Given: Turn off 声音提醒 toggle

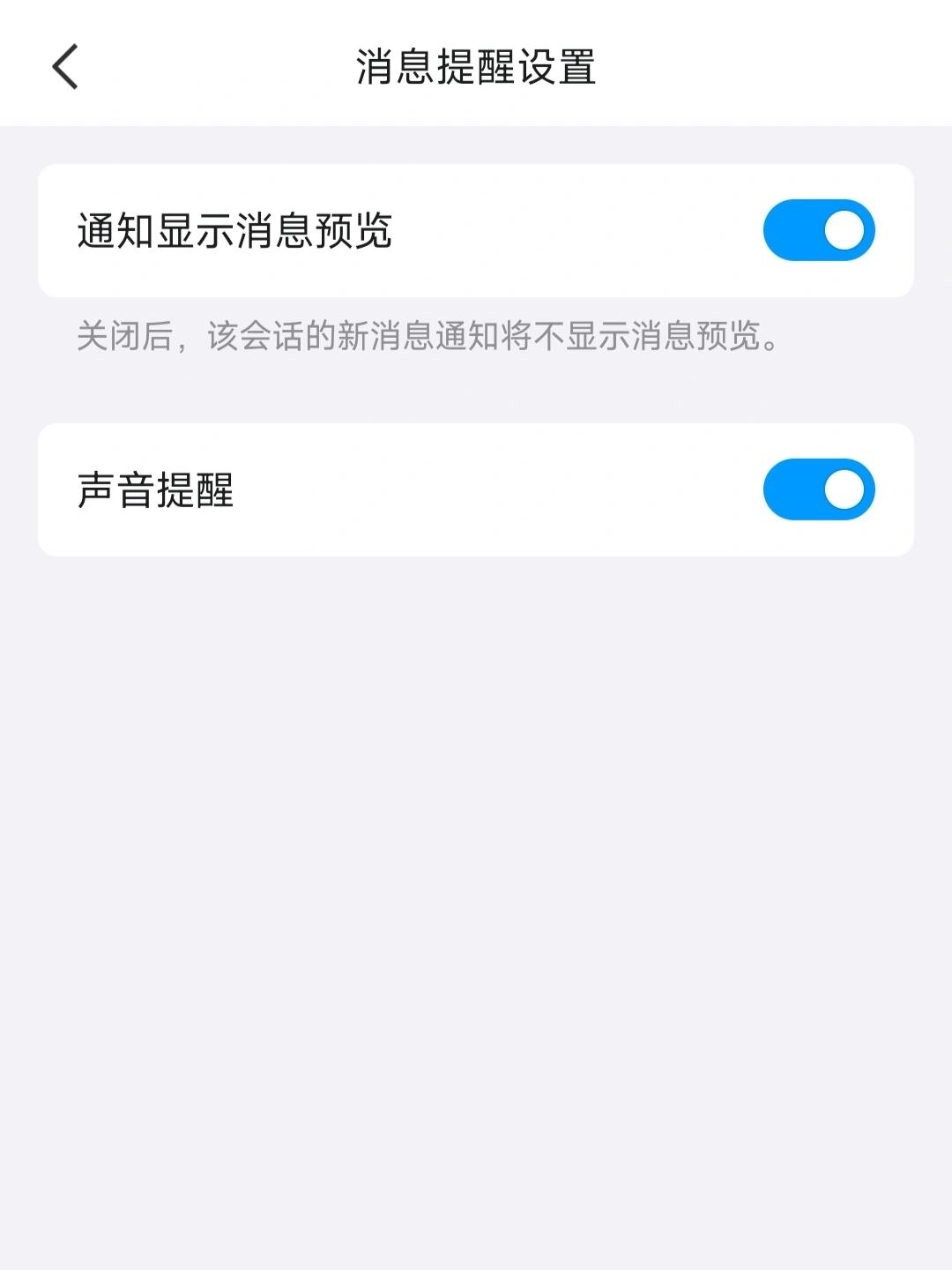Looking at the screenshot, I should tap(818, 489).
